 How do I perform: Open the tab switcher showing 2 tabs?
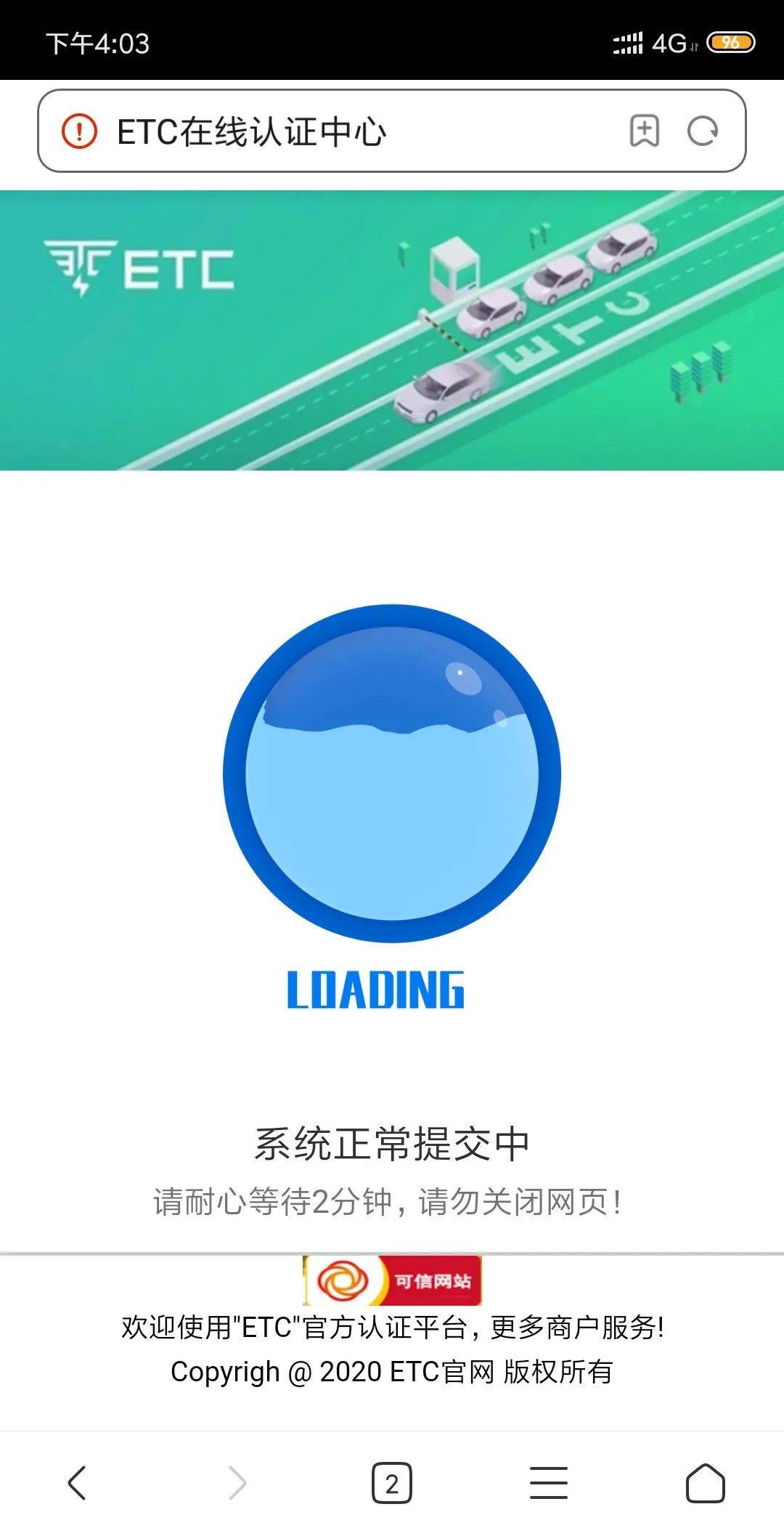coord(391,1483)
